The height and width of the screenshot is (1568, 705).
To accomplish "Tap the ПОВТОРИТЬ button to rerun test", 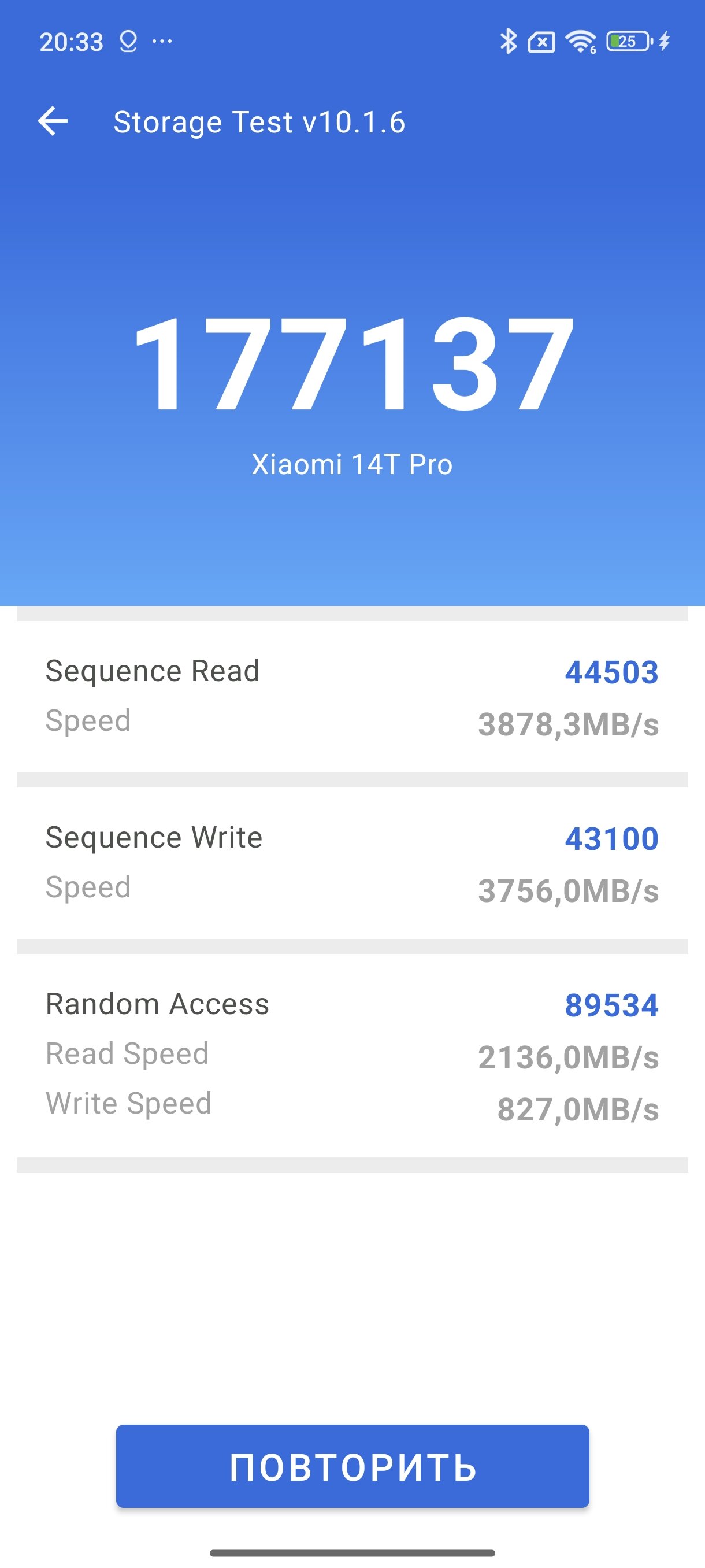I will click(352, 1466).
